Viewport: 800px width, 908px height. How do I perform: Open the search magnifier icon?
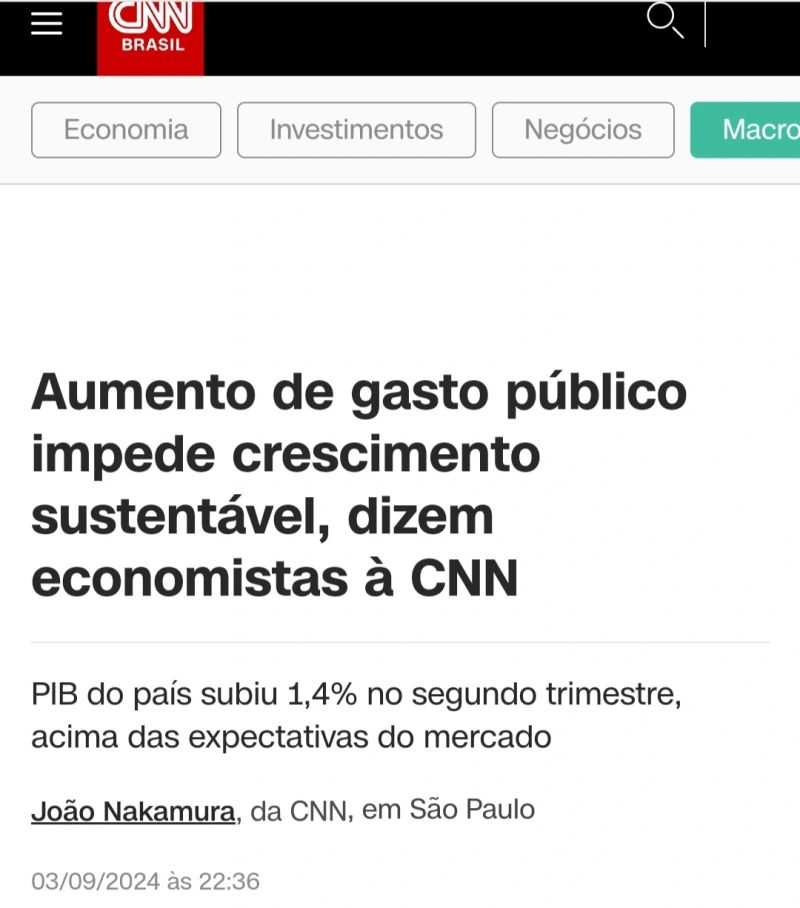[x=664, y=21]
